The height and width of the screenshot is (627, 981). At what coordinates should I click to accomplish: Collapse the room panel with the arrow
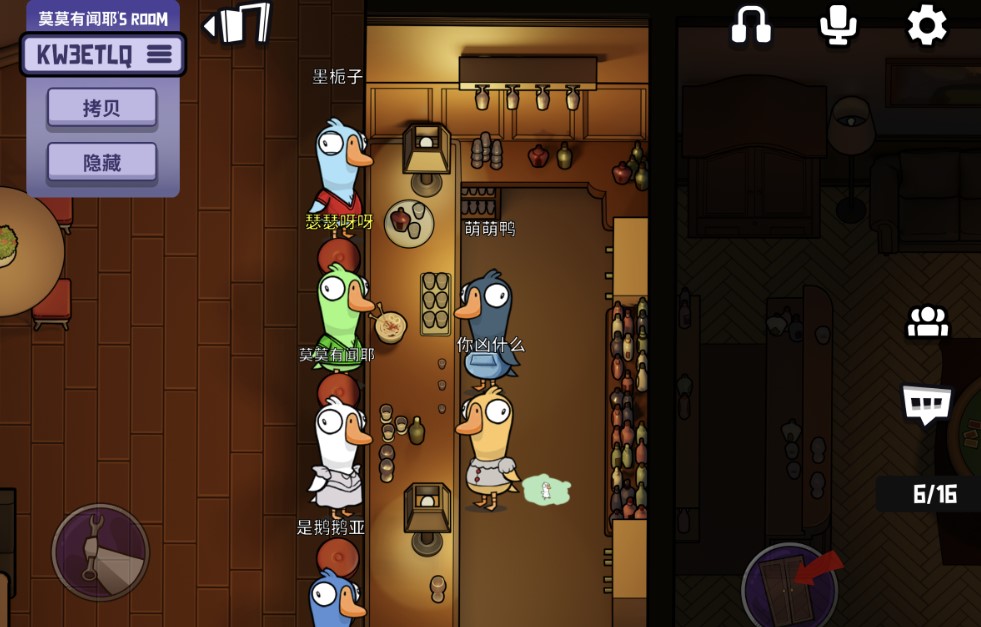click(238, 24)
